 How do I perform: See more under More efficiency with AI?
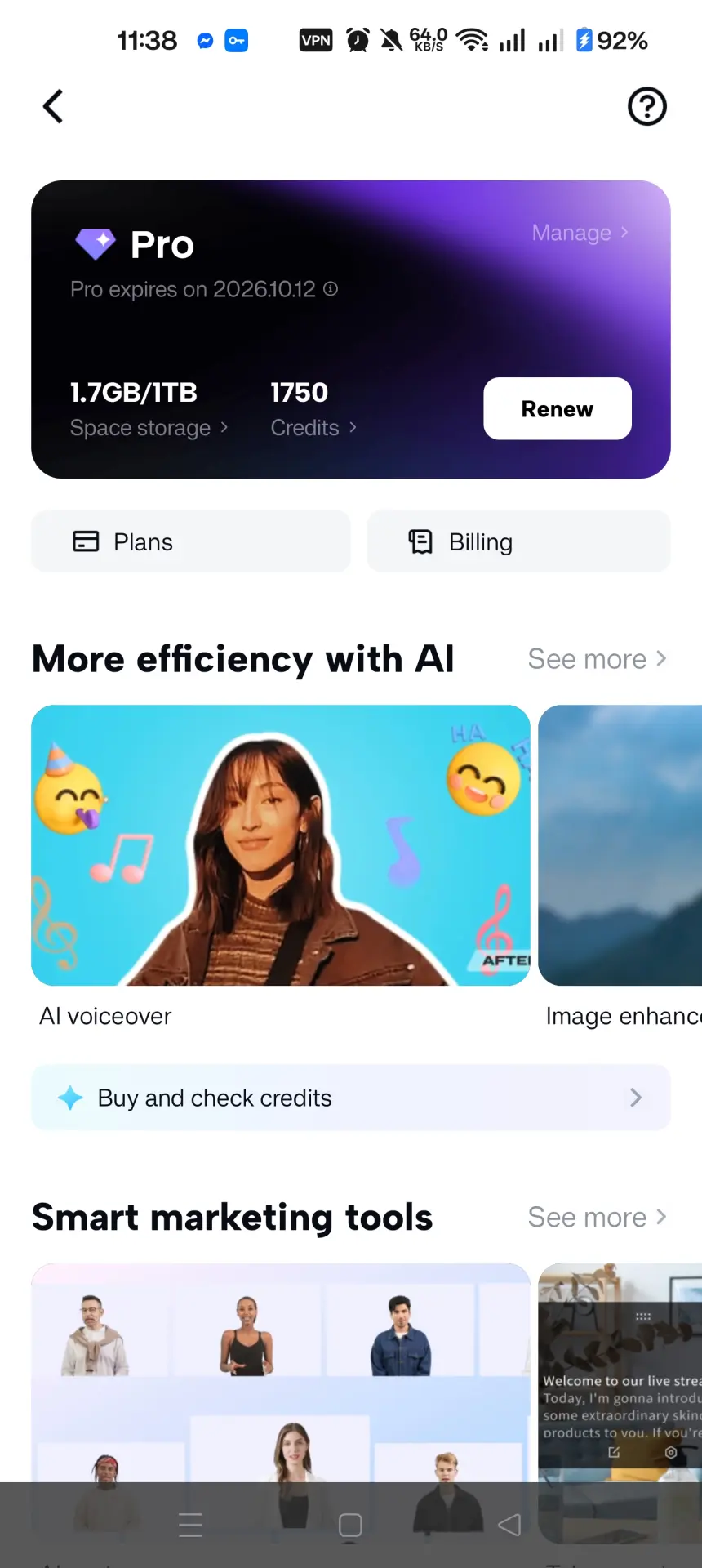598,659
